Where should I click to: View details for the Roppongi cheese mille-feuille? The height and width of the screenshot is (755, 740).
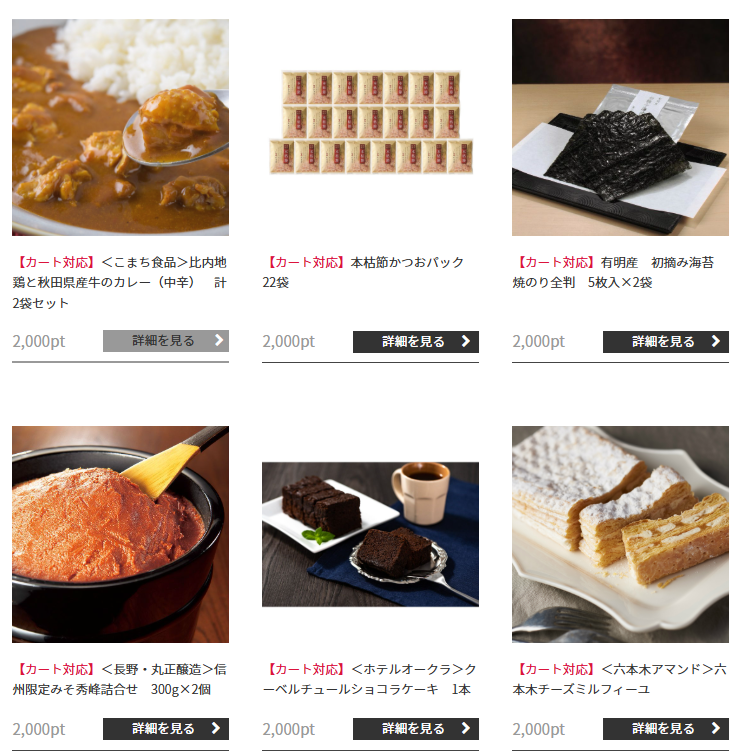point(665,729)
